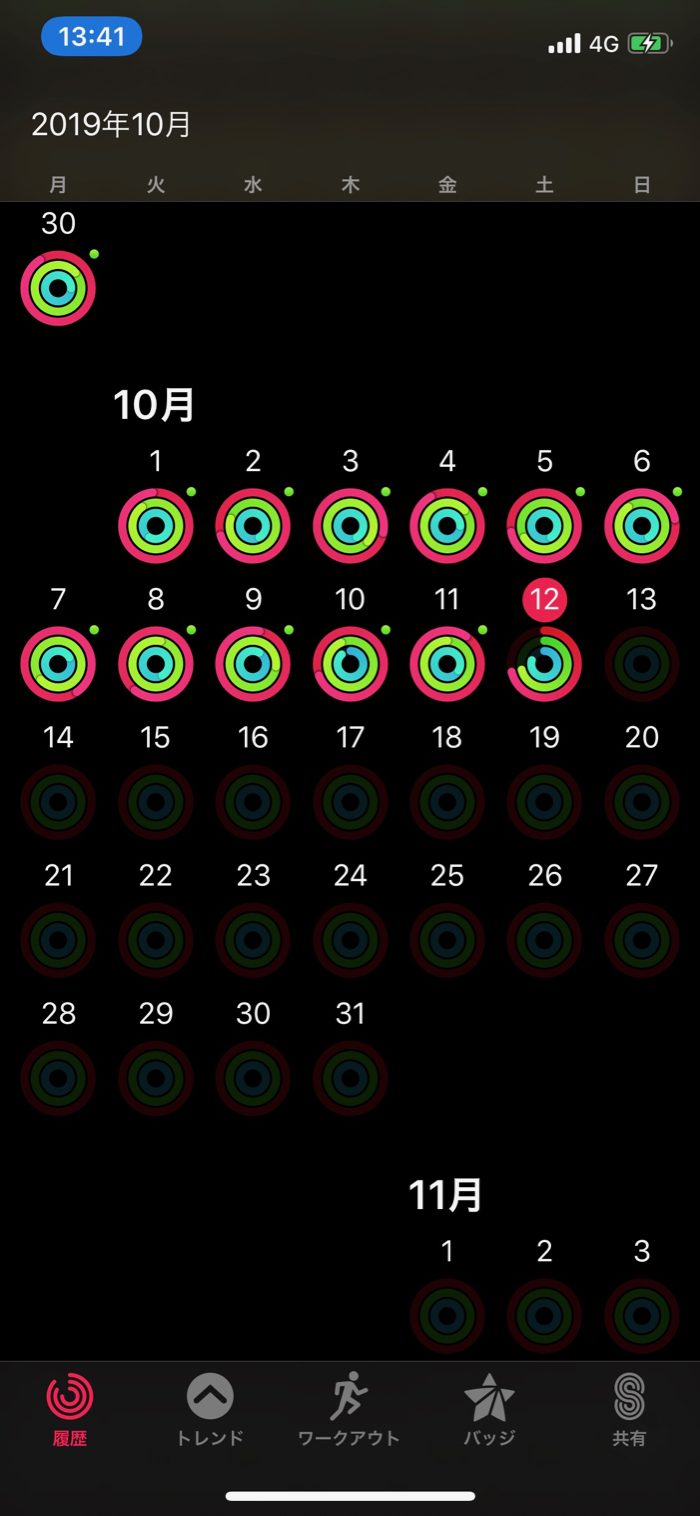The width and height of the screenshot is (700, 1516).
Task: Open September 30 activity rings
Action: pos(58,288)
